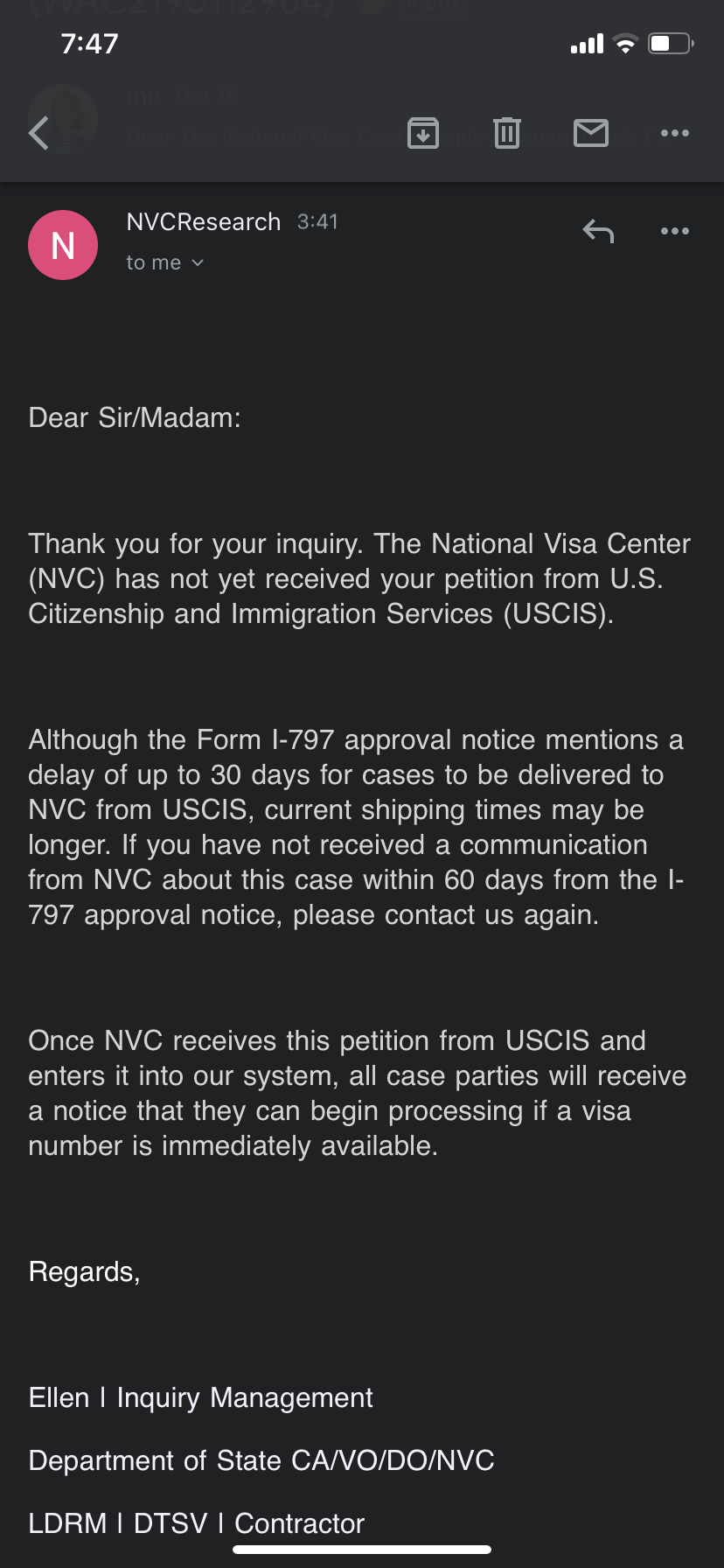This screenshot has height=1568, width=724.
Task: Open the top toolbar overflow menu
Action: click(x=675, y=133)
